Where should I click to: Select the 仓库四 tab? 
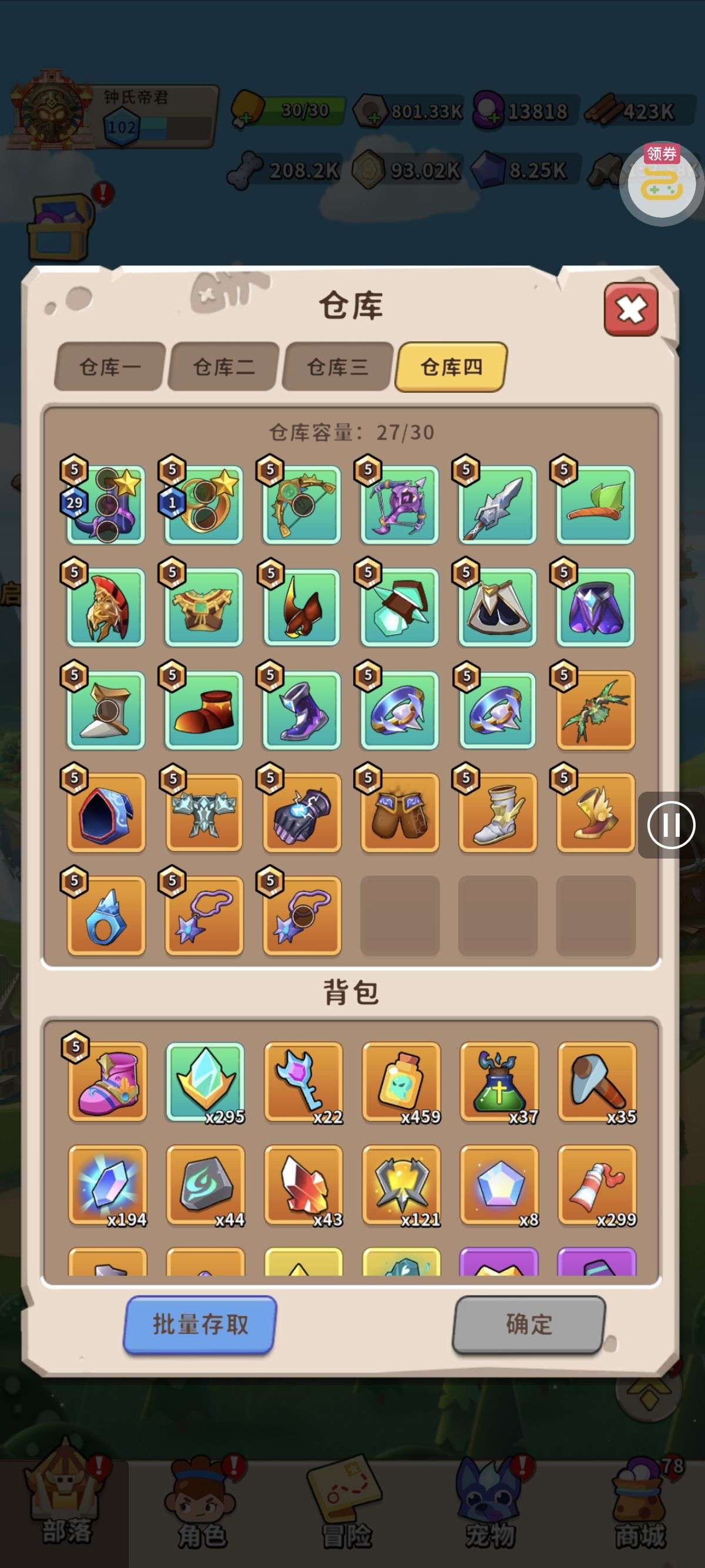pyautogui.click(x=451, y=367)
